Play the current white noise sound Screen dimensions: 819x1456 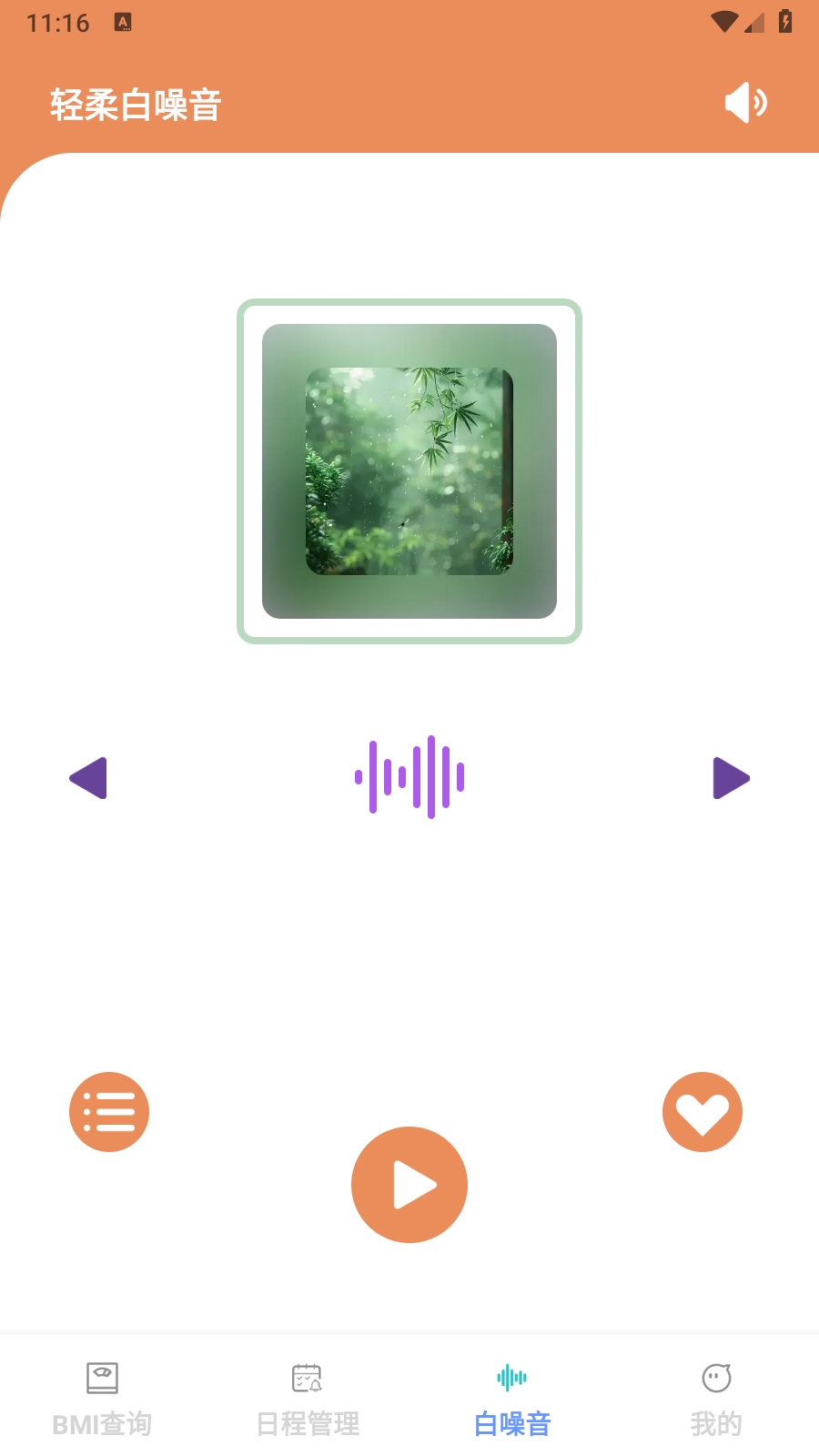coord(409,1185)
